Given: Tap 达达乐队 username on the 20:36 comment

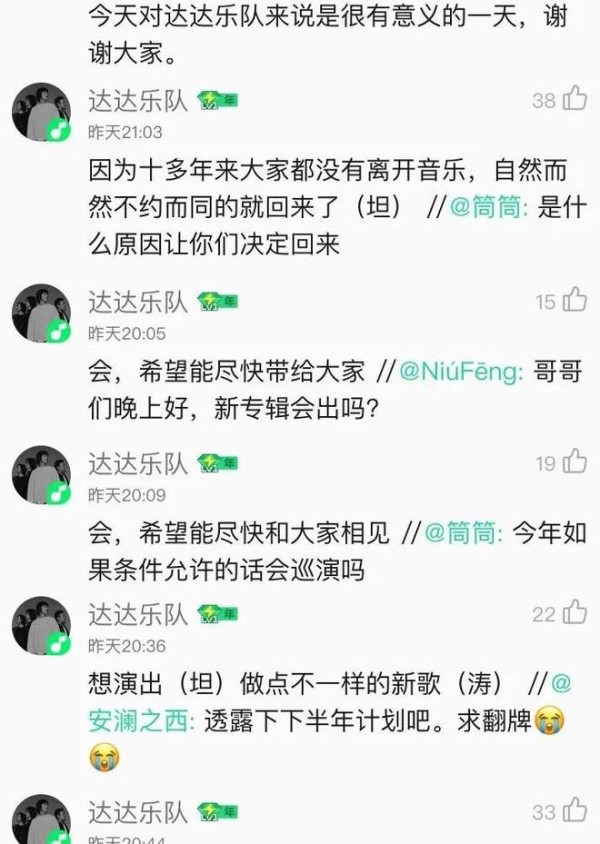Looking at the screenshot, I should 138,614.
